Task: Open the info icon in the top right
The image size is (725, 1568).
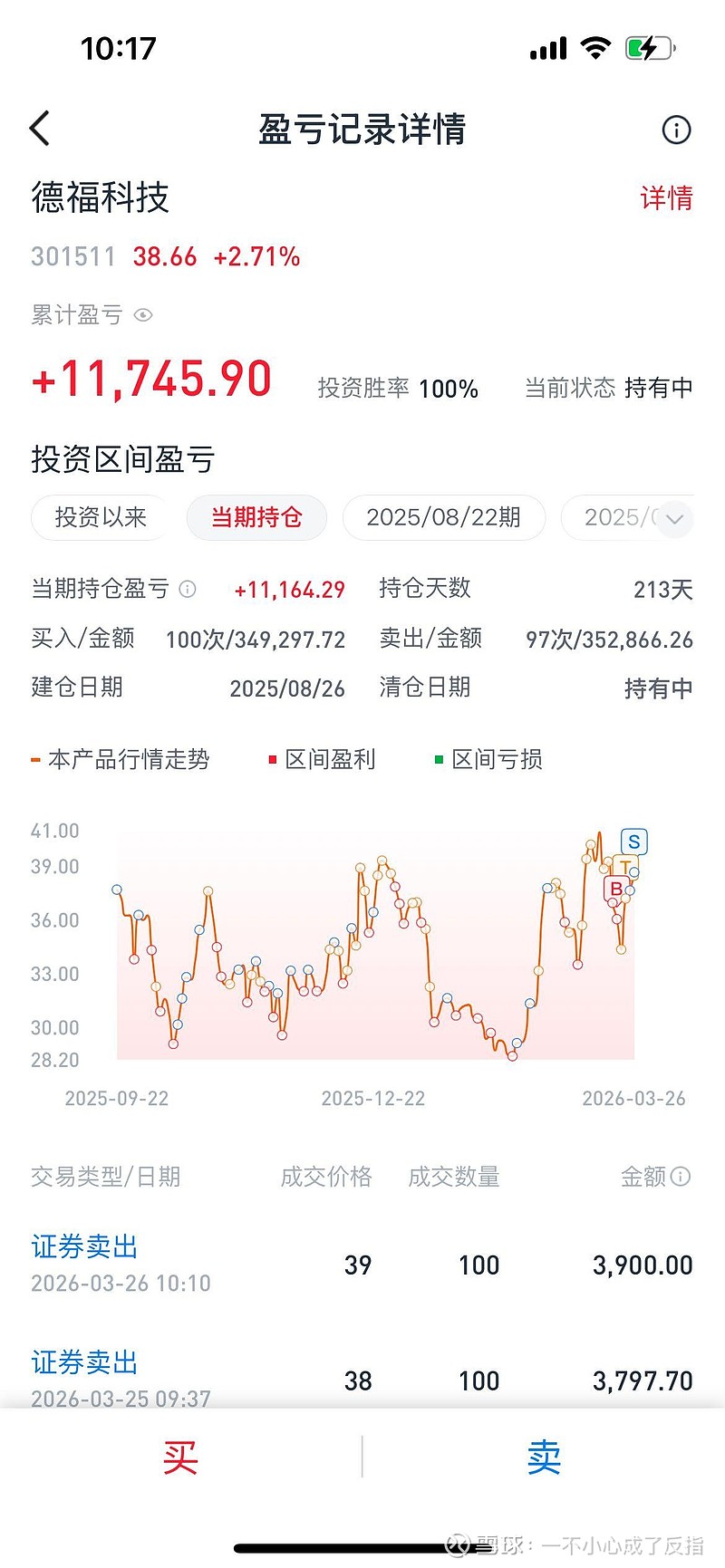Action: 675,130
